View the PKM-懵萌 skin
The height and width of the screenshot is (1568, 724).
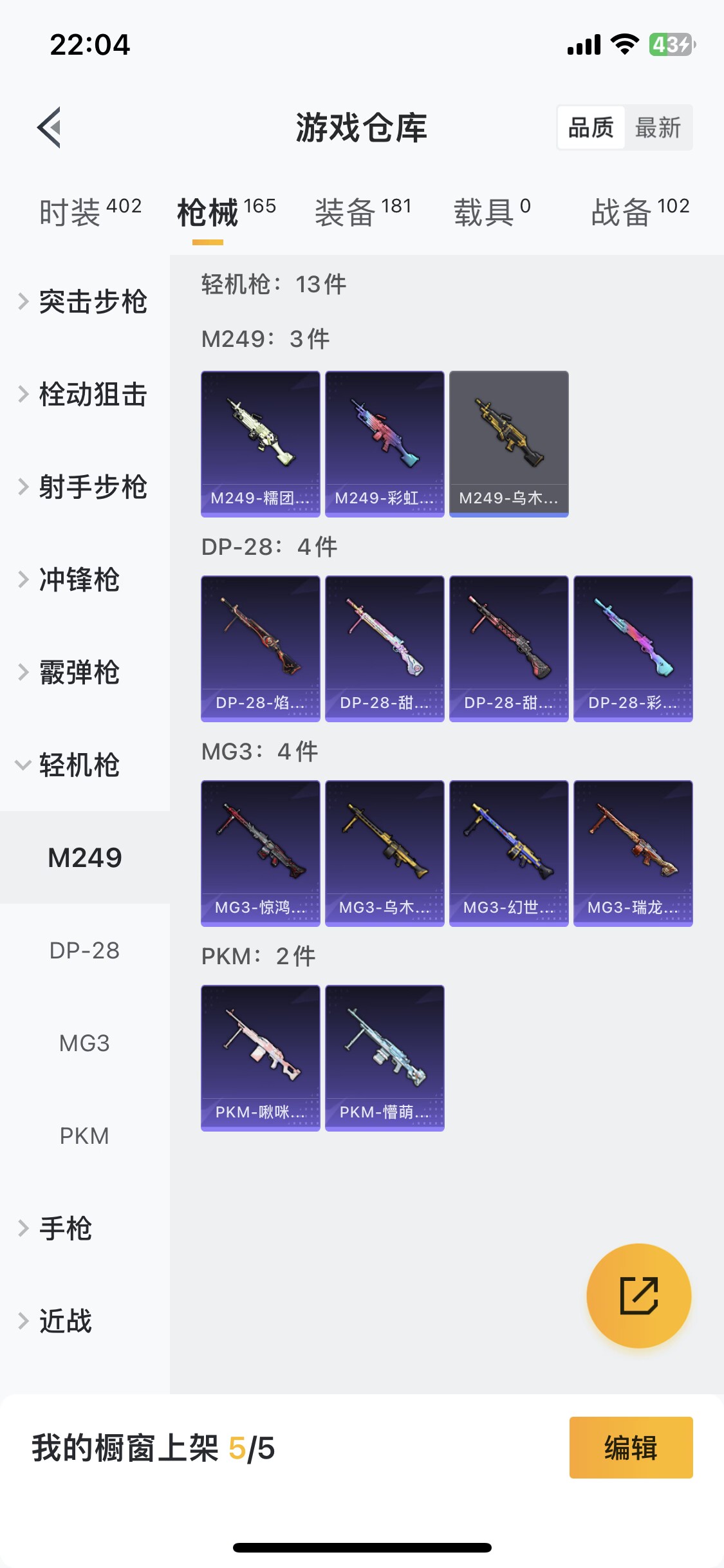[384, 1058]
